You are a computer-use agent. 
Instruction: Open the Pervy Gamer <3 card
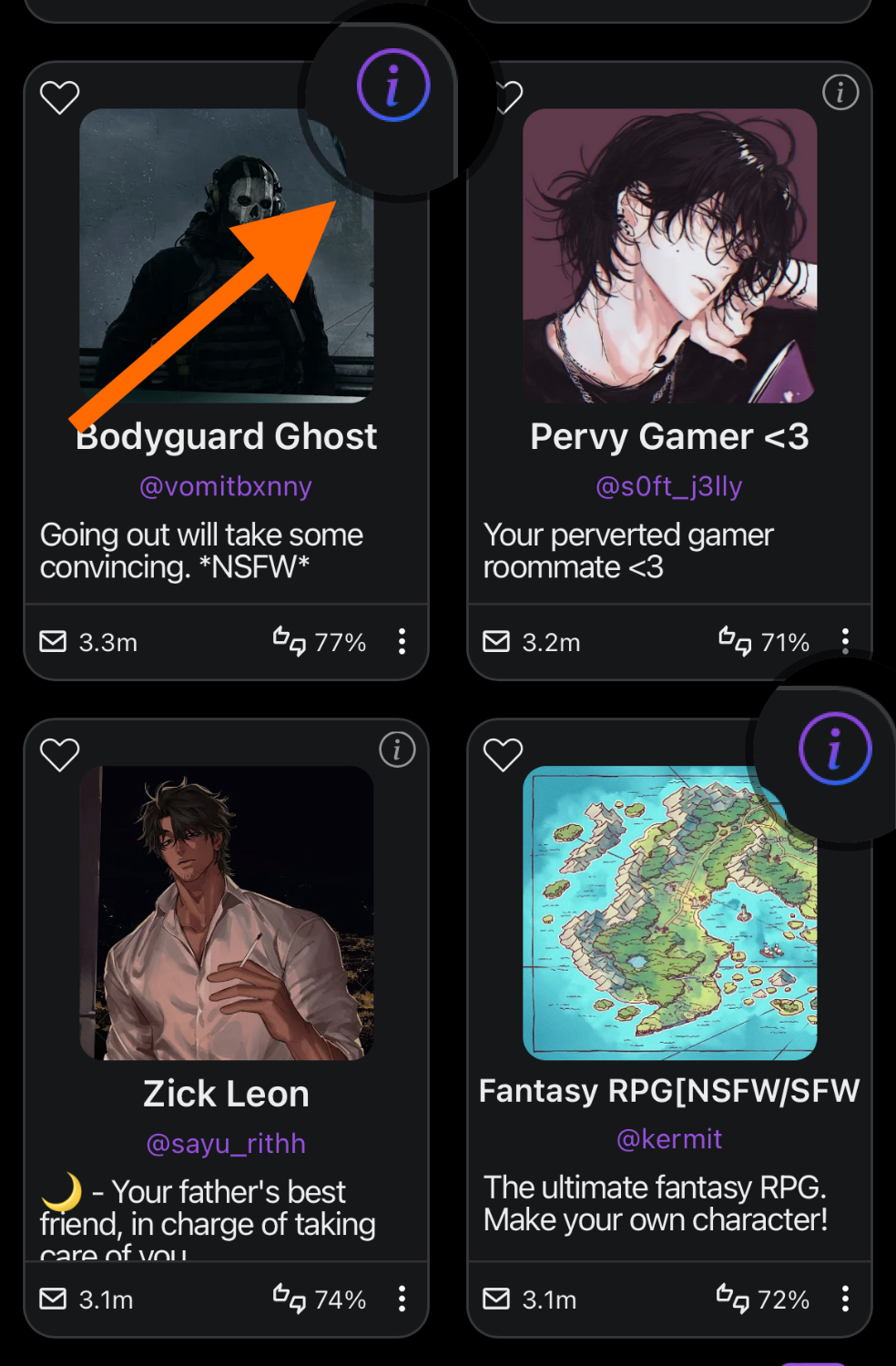coord(669,256)
